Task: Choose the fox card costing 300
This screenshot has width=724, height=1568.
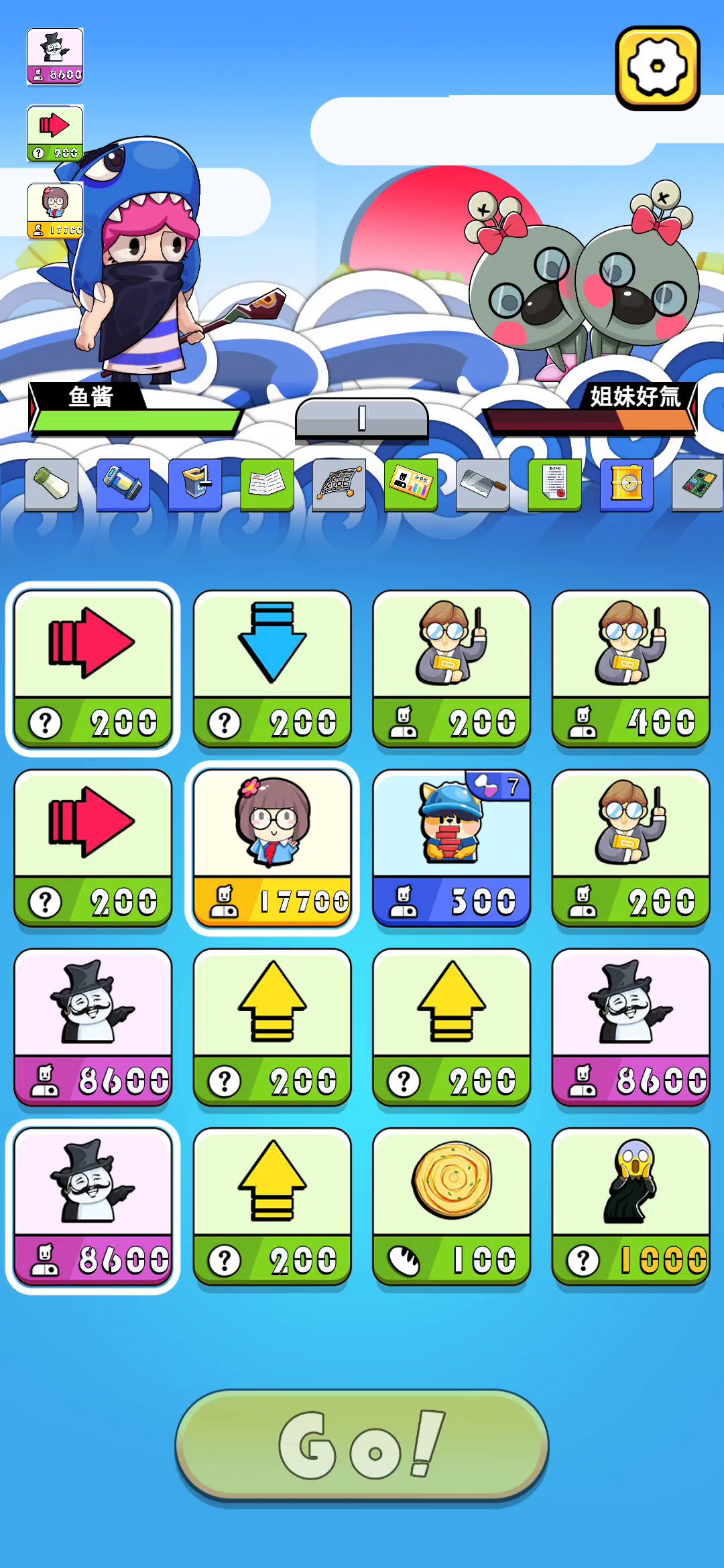Action: pos(451,848)
